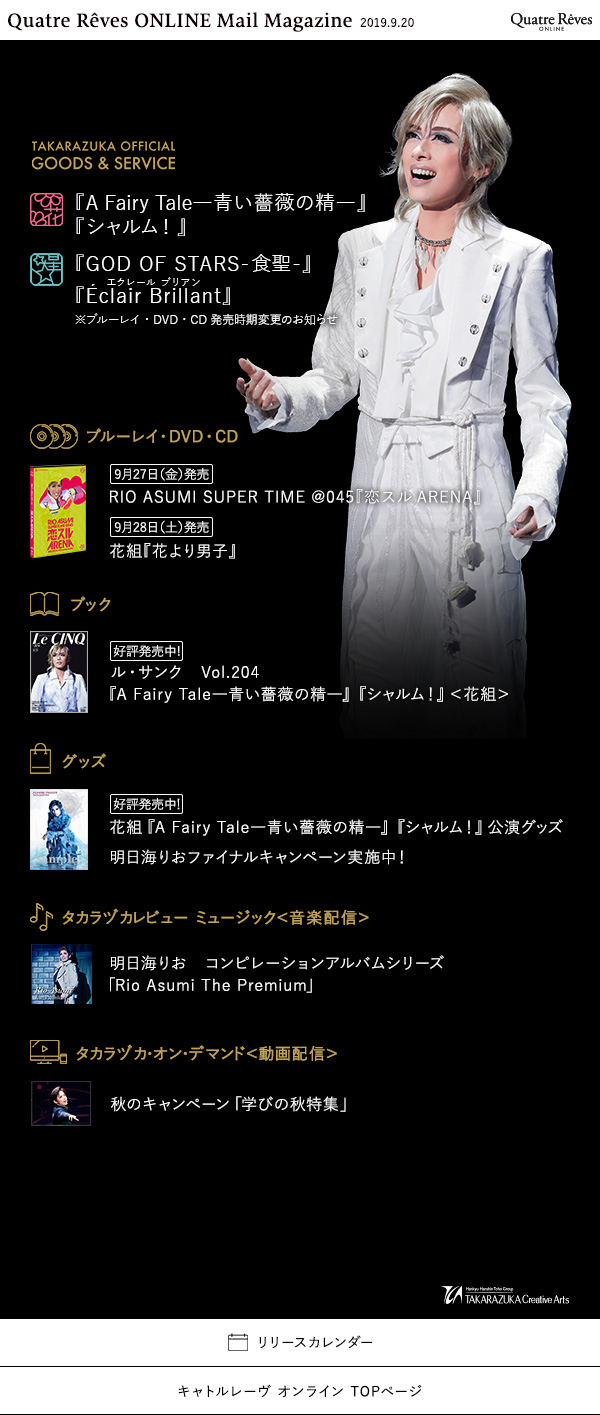Open 花組 公演グッズ goods listing
Image resolution: width=600 pixels, height=1415 pixels.
point(336,827)
